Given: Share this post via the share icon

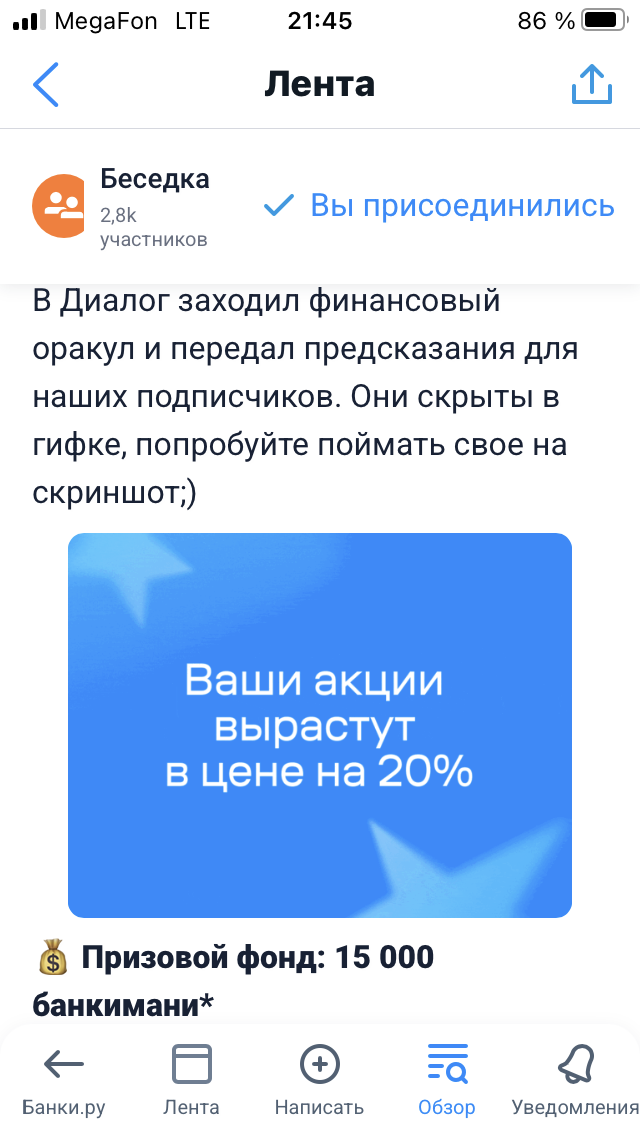Looking at the screenshot, I should click(592, 85).
